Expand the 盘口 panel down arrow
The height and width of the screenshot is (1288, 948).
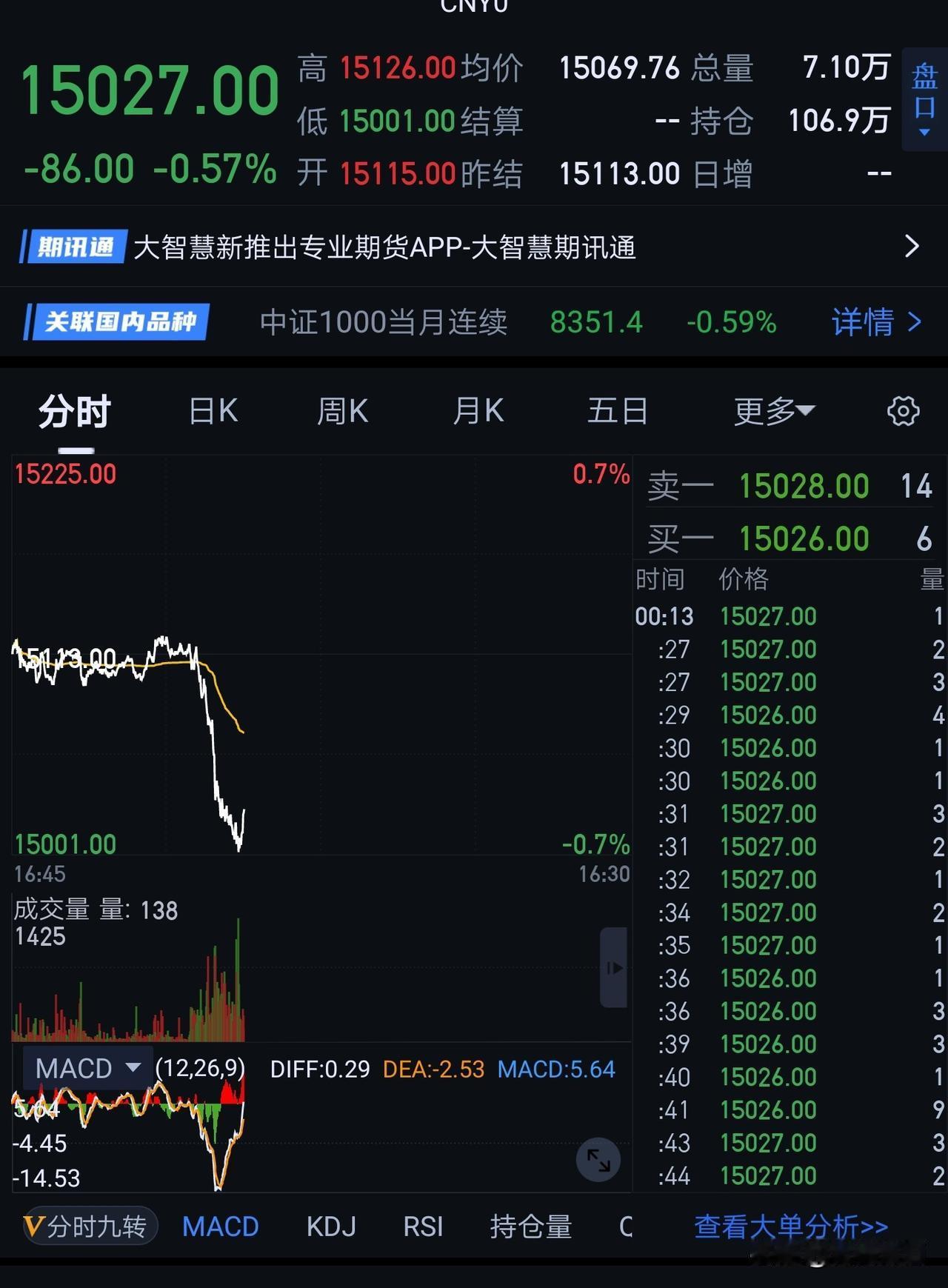click(x=924, y=132)
